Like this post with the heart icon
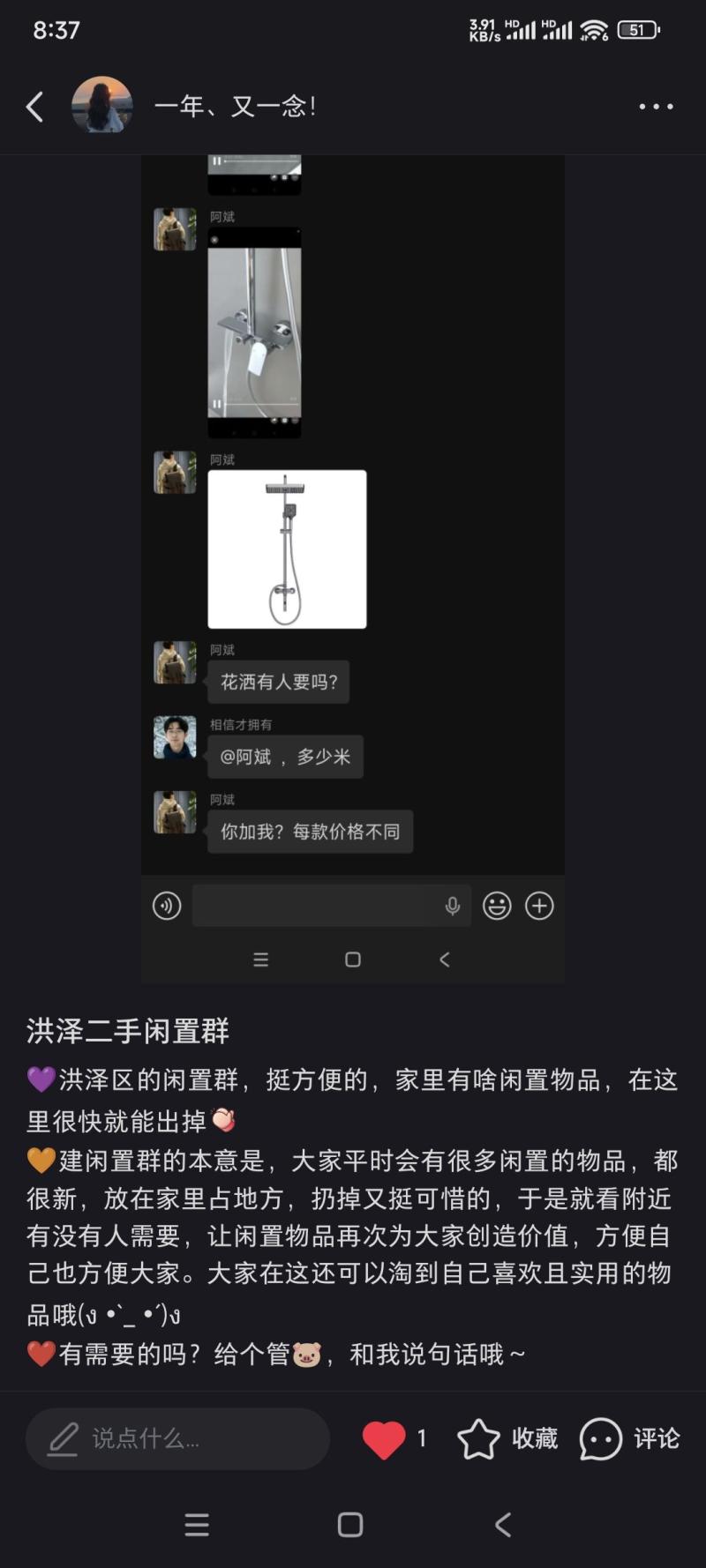706x1568 pixels. [384, 1439]
